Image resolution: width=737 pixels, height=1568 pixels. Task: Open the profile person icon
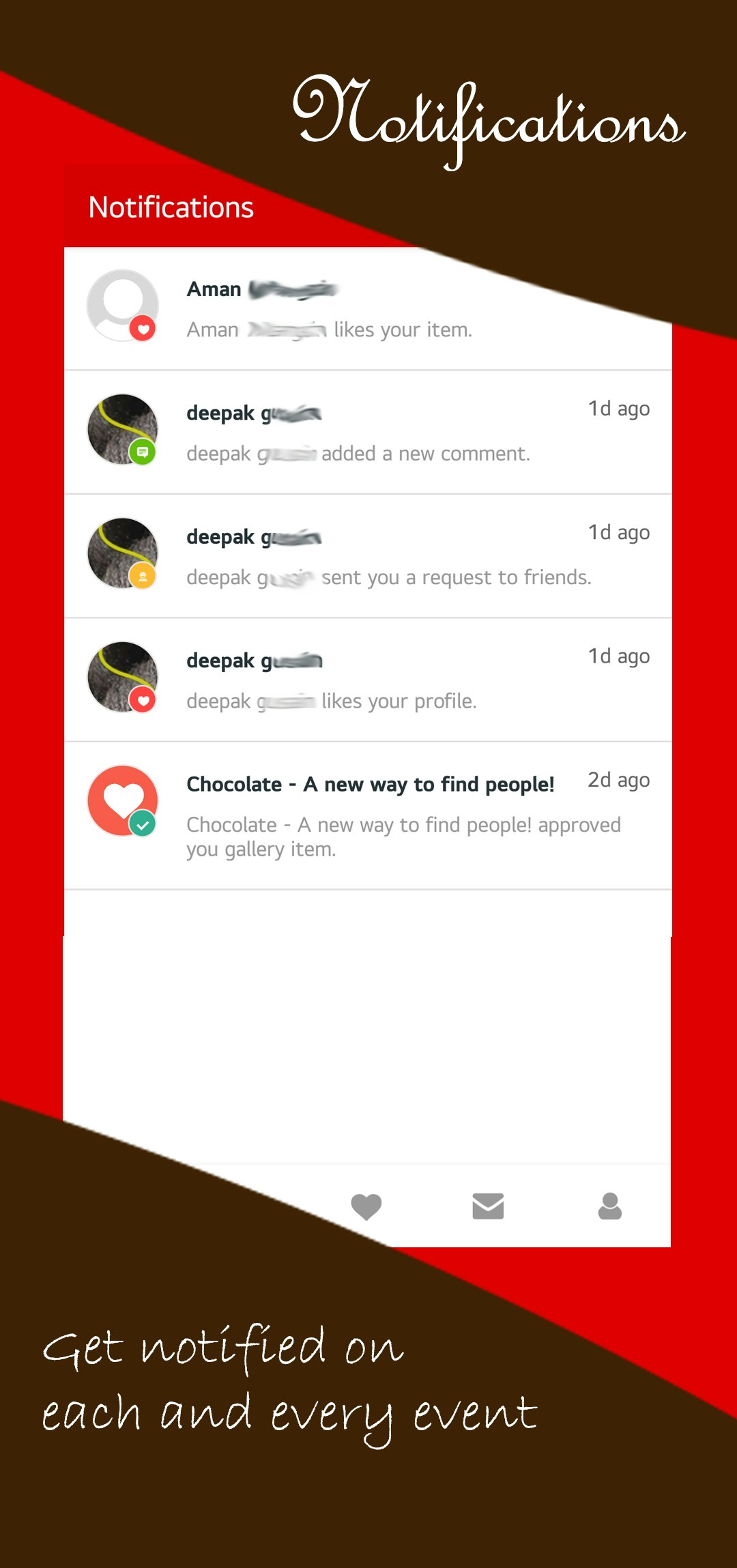609,1205
